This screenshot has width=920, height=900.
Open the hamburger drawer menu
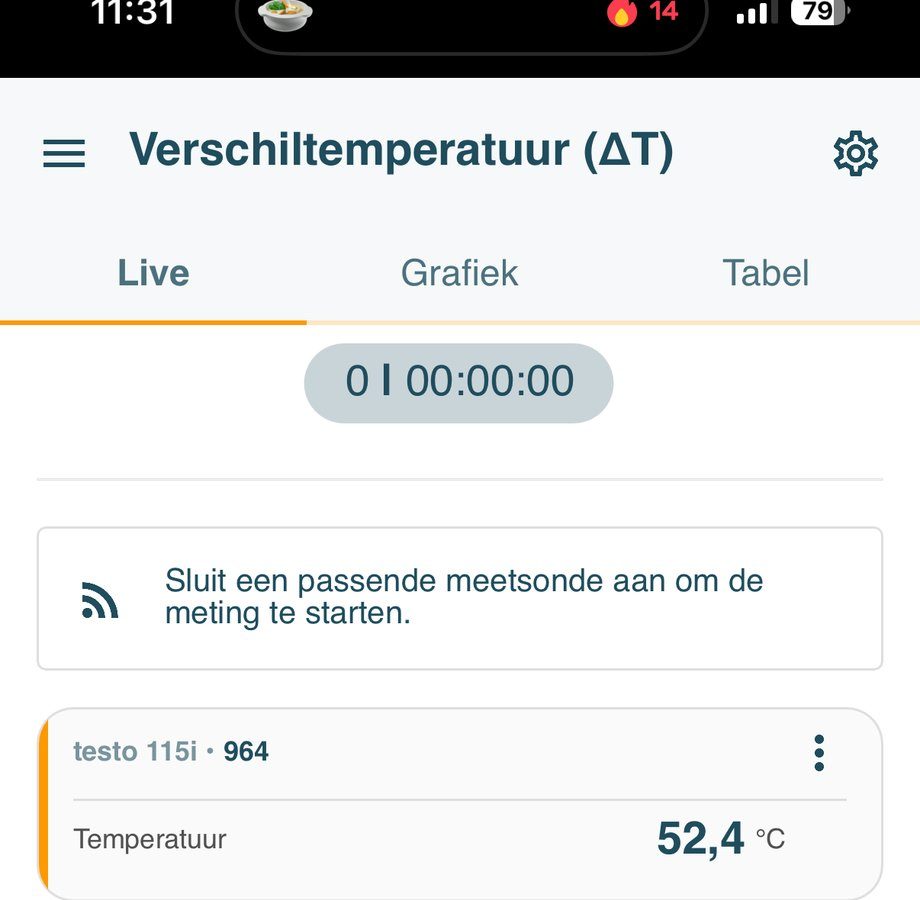click(64, 153)
